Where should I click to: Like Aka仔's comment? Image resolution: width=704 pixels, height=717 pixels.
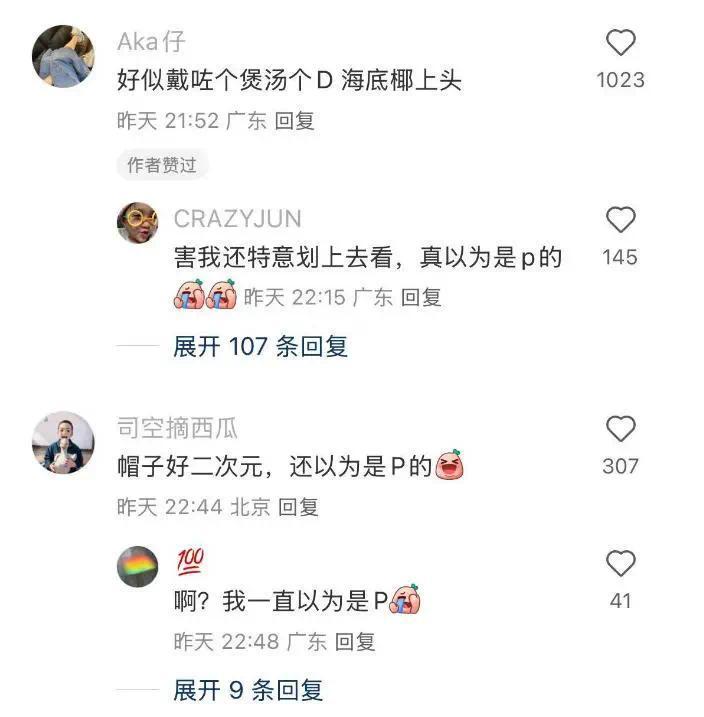coord(621,43)
